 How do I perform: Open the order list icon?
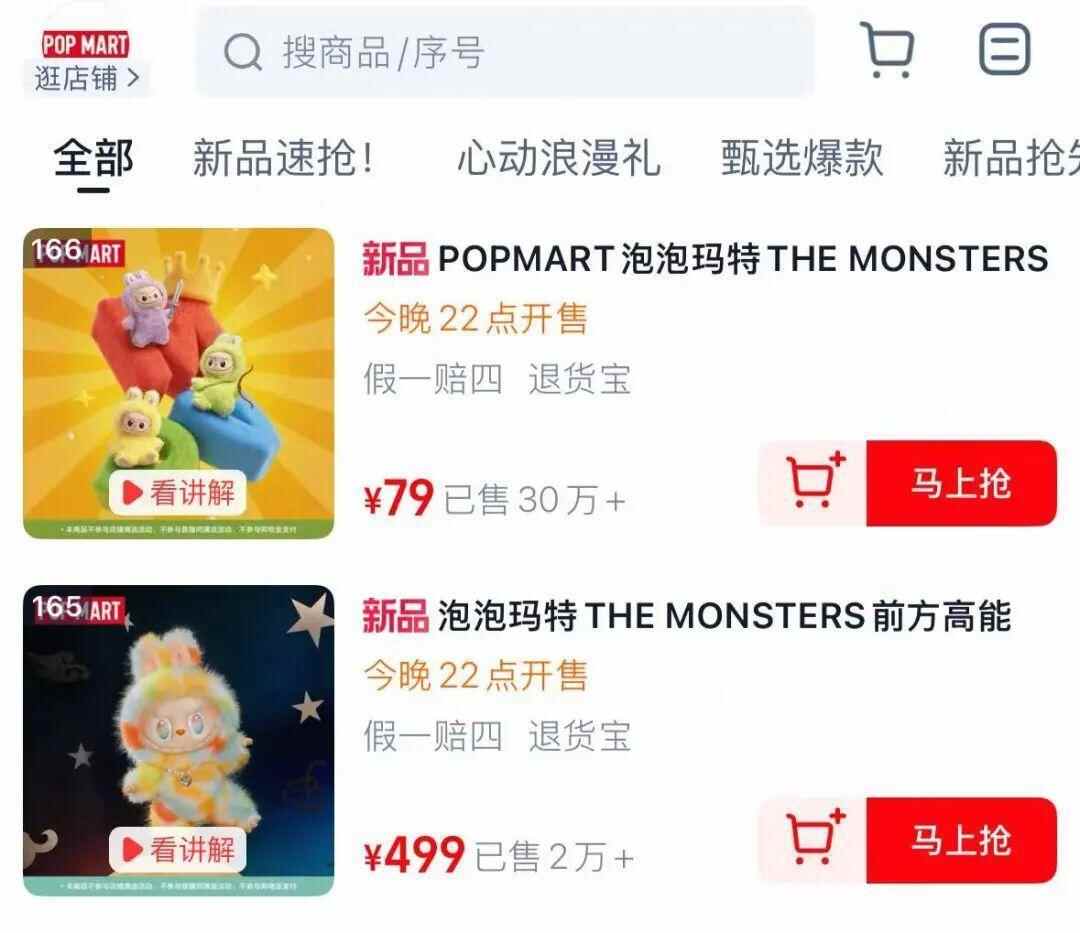(1003, 50)
